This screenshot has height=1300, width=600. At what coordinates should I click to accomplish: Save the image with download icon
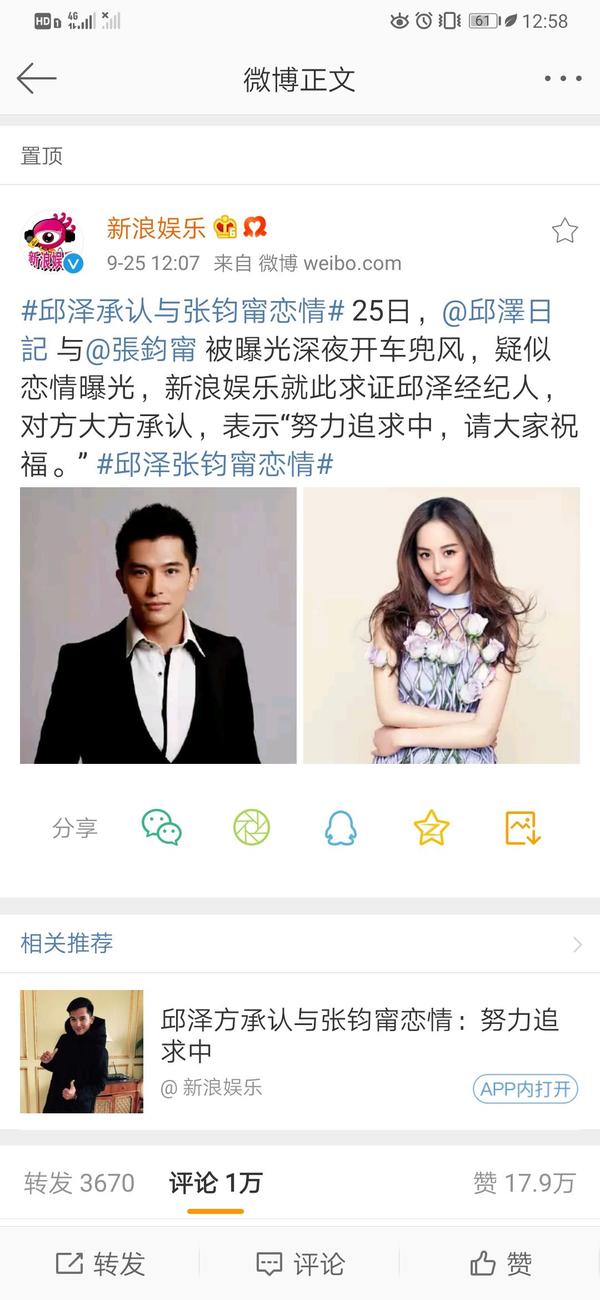coord(522,827)
